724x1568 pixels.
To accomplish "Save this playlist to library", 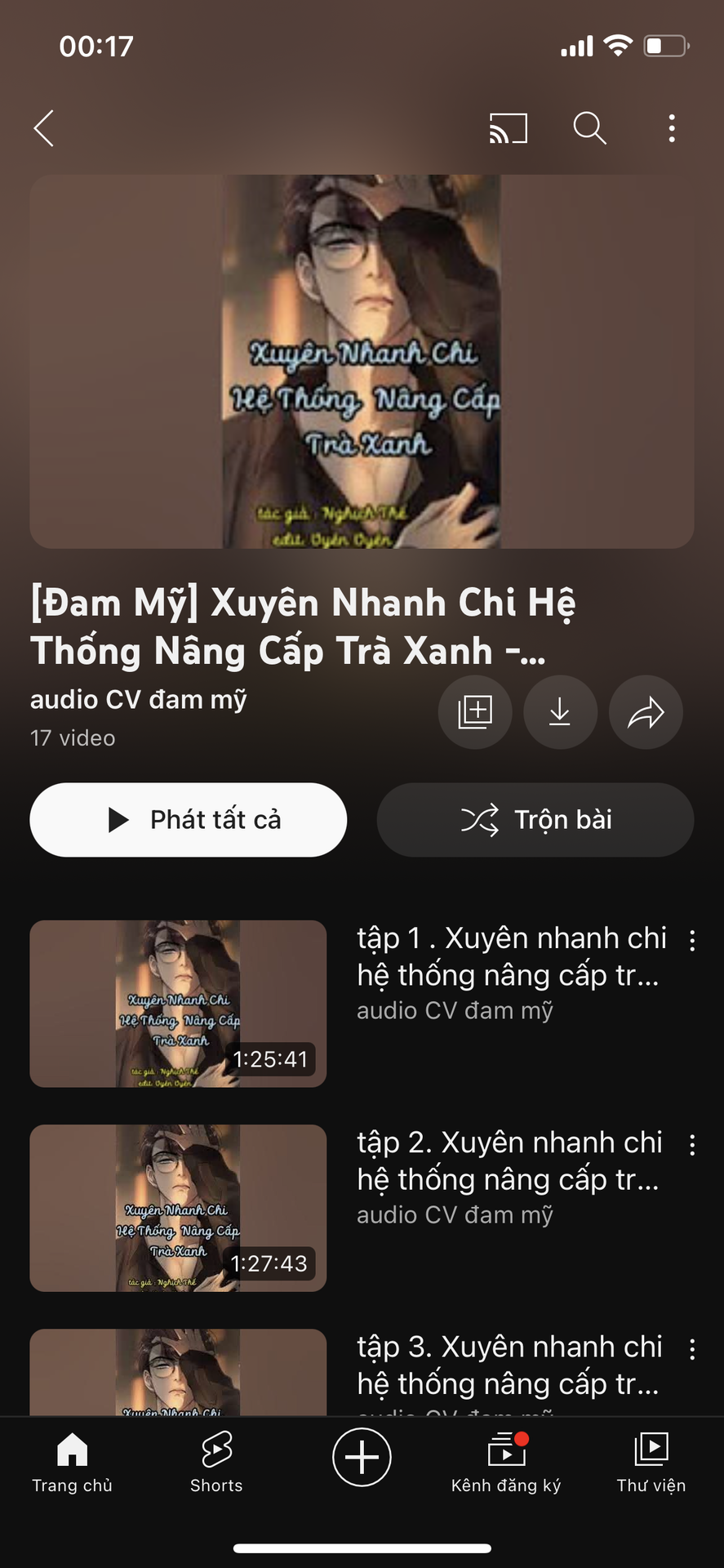I will point(475,712).
